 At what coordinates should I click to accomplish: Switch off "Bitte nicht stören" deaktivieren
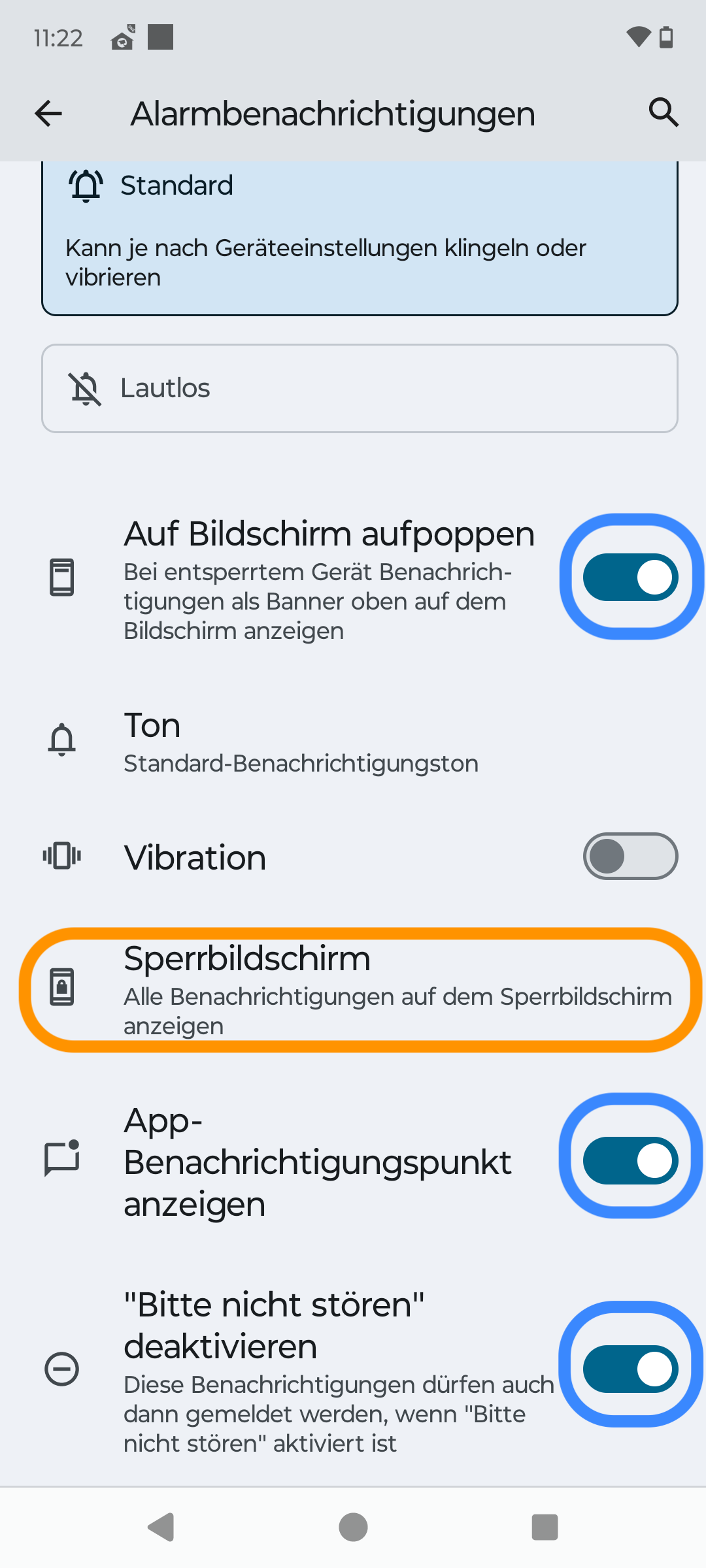point(630,1369)
